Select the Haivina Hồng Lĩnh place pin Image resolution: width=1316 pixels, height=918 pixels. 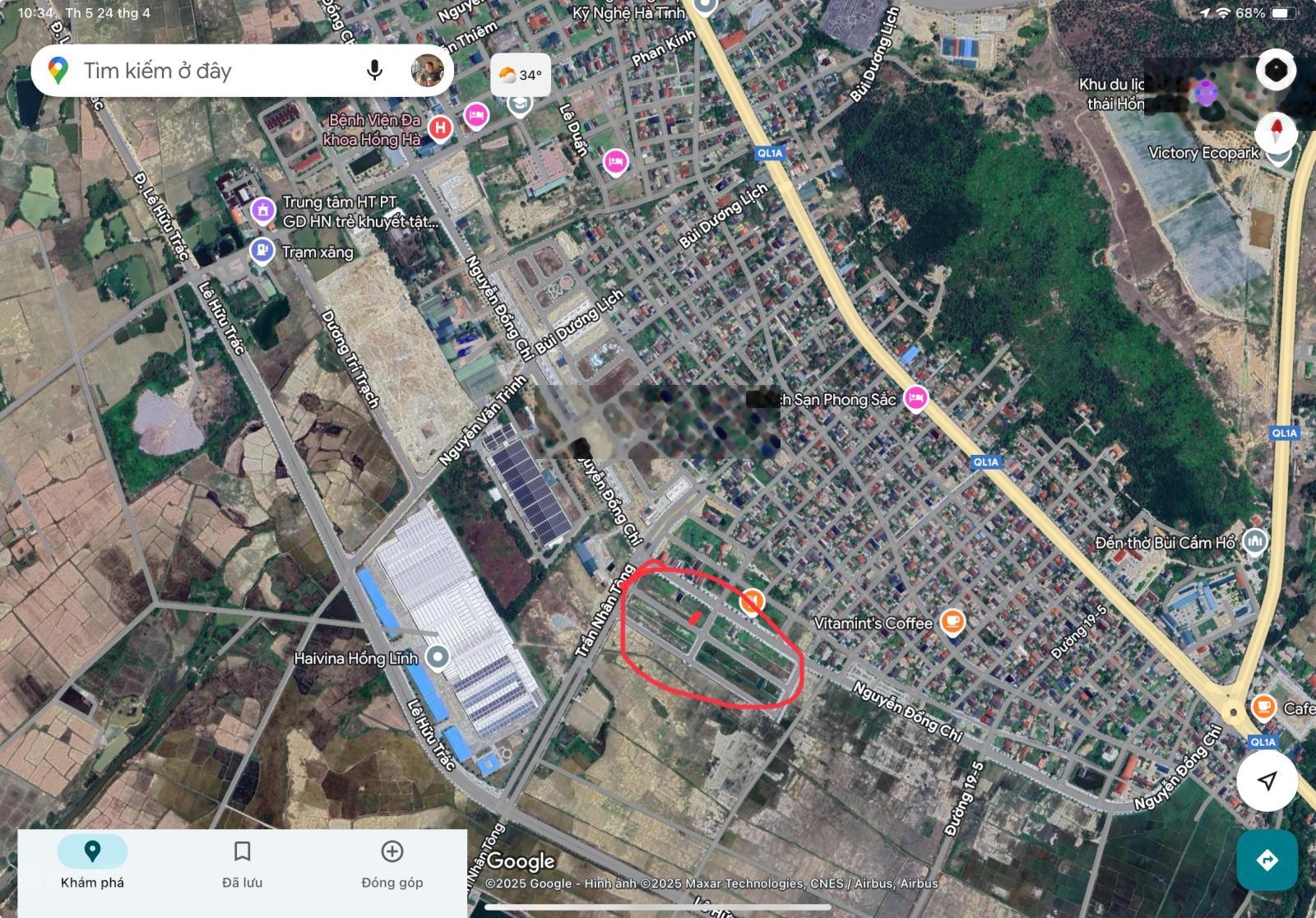438,657
